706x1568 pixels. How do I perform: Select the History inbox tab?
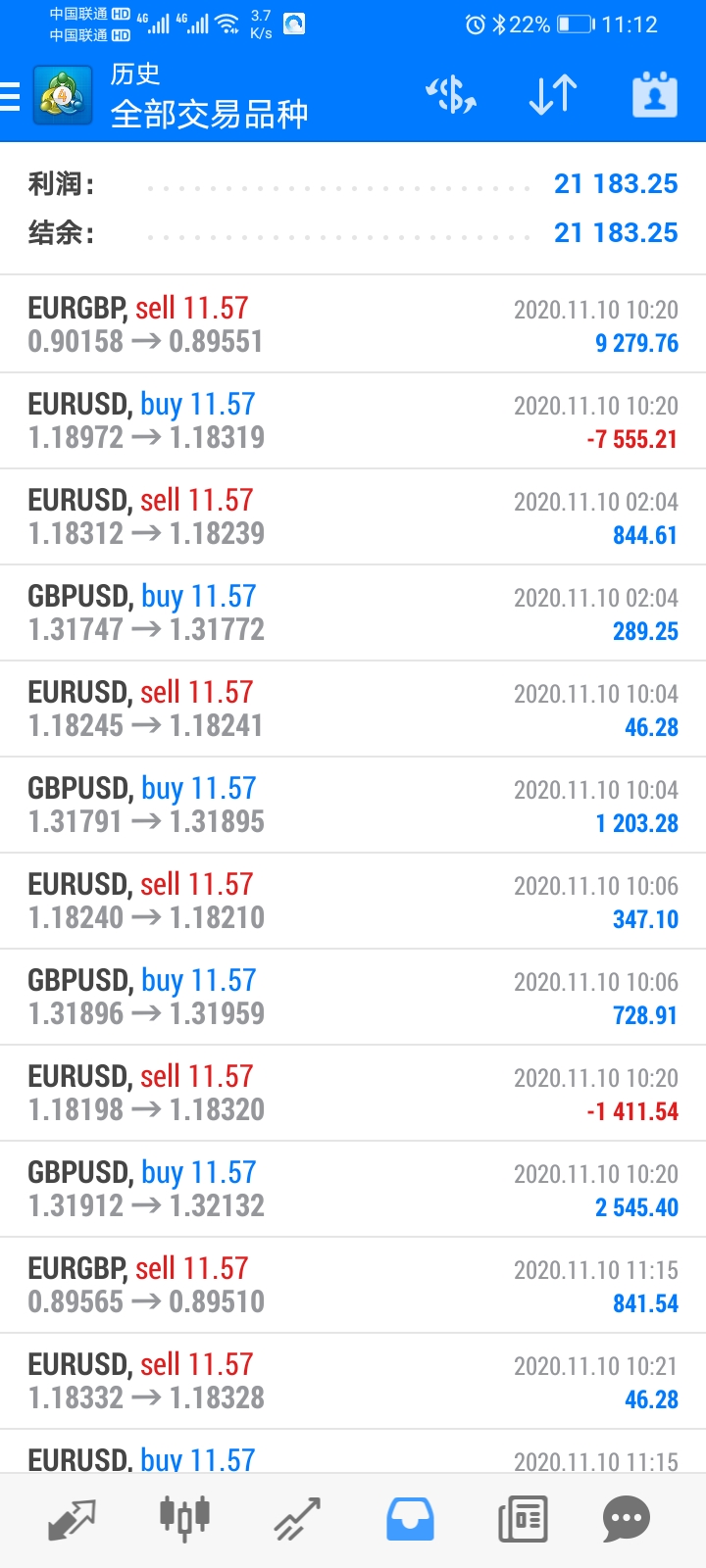tap(410, 1519)
